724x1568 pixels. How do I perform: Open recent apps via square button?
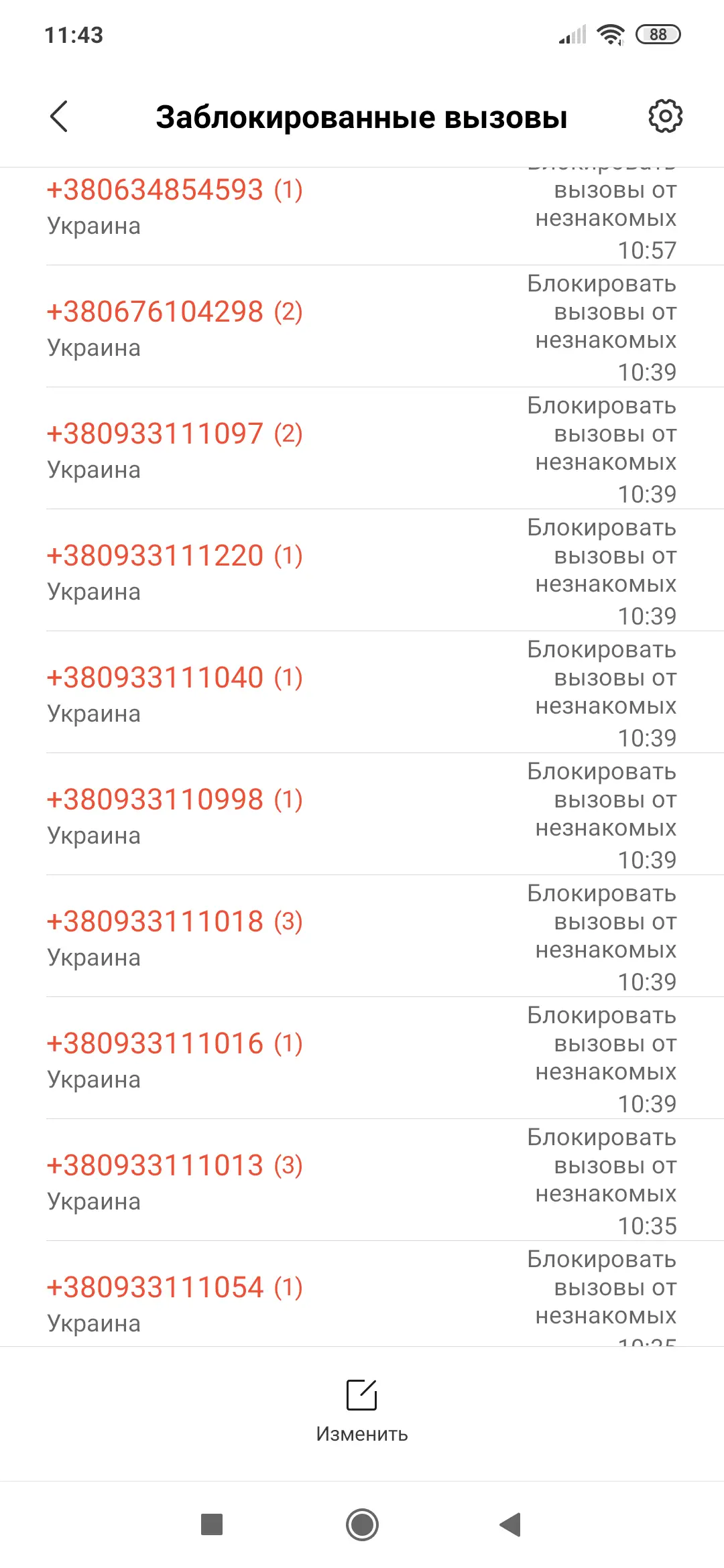point(212,1525)
